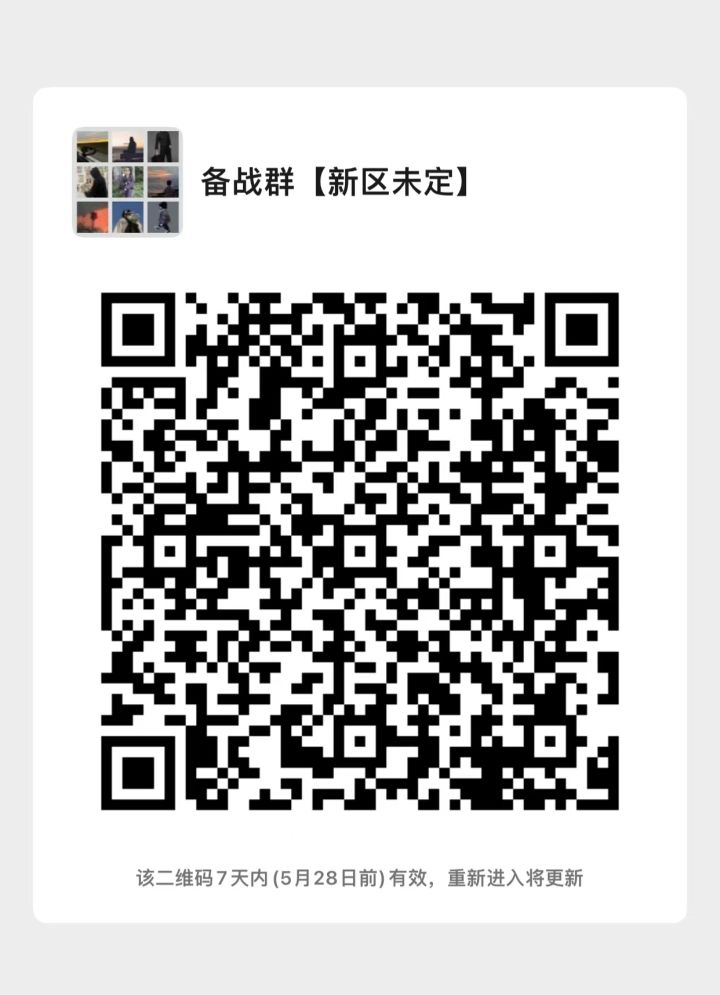This screenshot has height=995, width=720.
Task: Click the seaside sunset watcher thumbnail
Action: click(x=163, y=182)
